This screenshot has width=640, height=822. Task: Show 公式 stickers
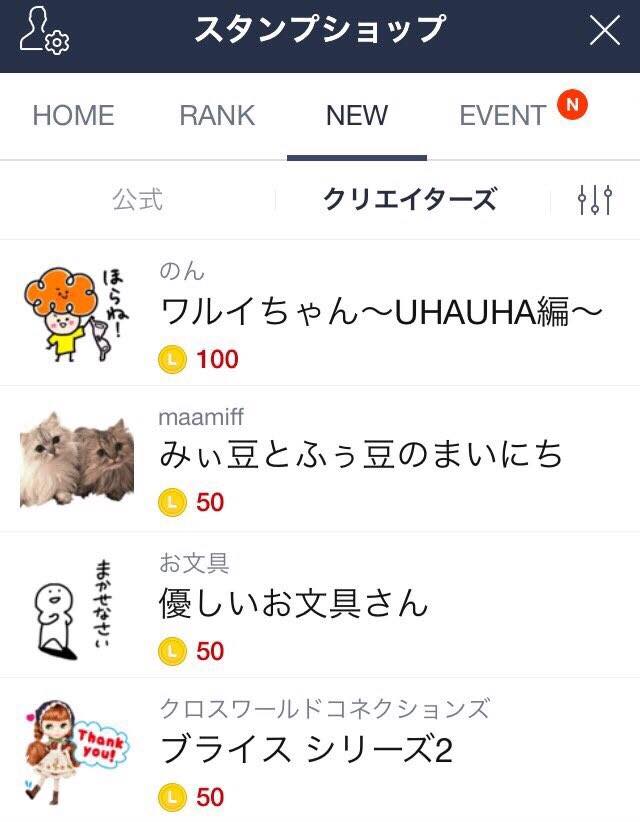tap(138, 200)
